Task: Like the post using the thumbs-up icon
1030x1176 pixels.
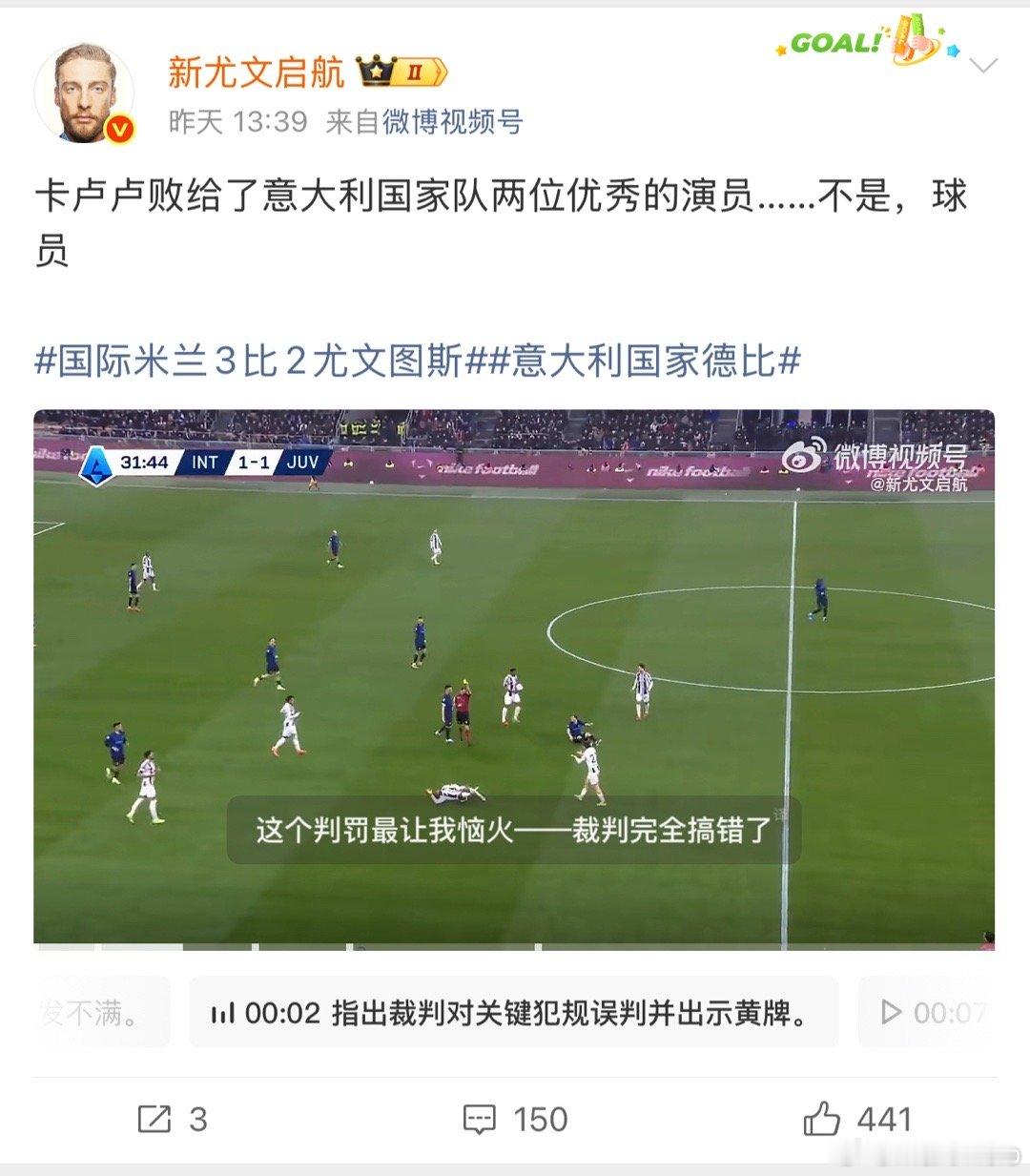Action: (822, 1117)
